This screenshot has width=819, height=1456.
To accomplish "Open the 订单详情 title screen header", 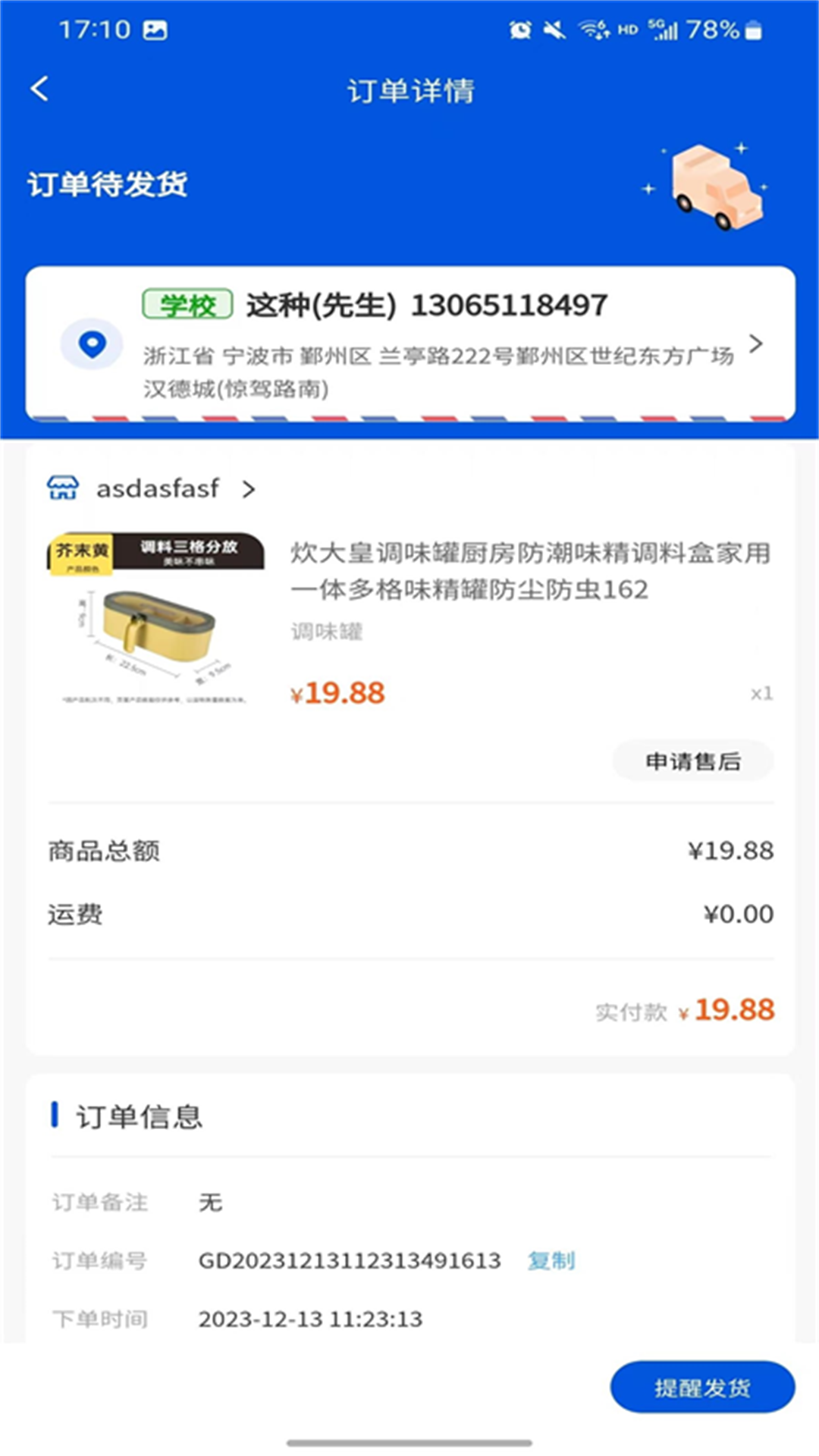I will point(409,90).
